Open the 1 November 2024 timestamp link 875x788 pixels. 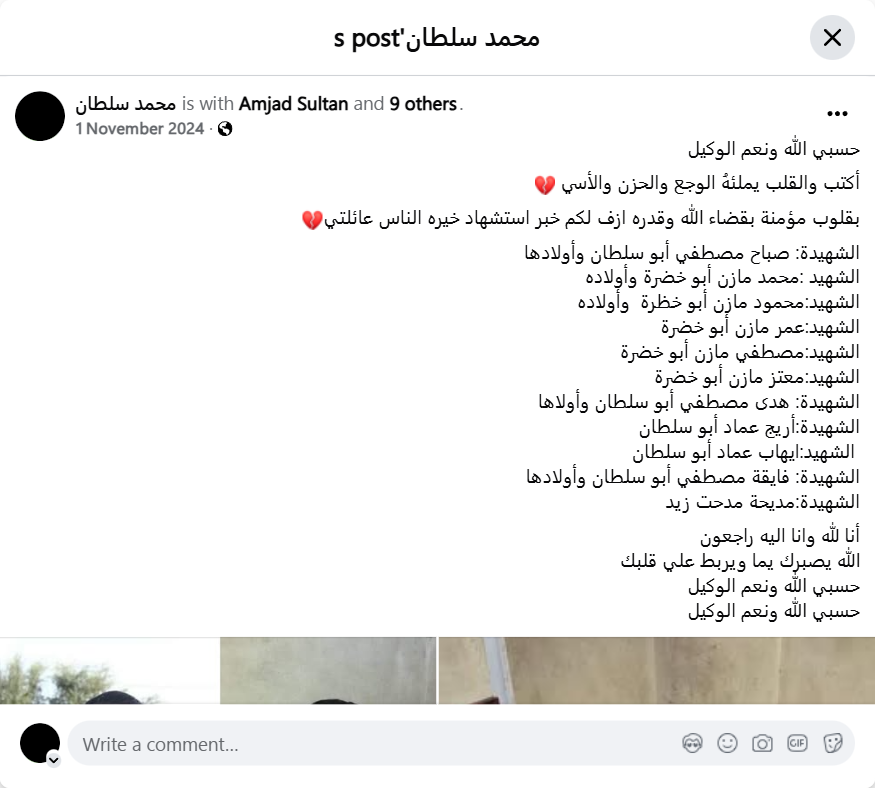139,128
